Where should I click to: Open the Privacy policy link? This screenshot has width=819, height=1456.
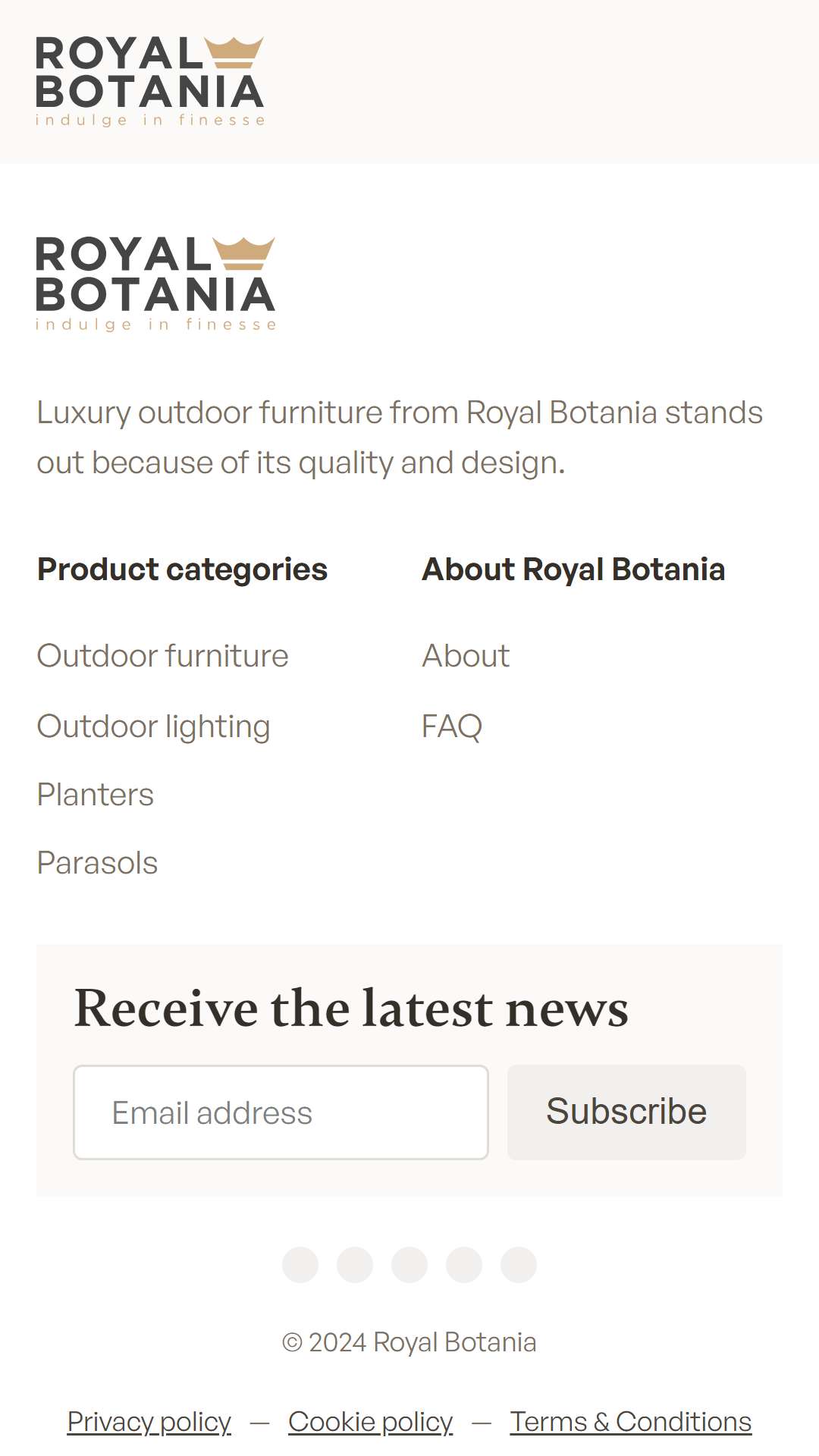point(149,1422)
